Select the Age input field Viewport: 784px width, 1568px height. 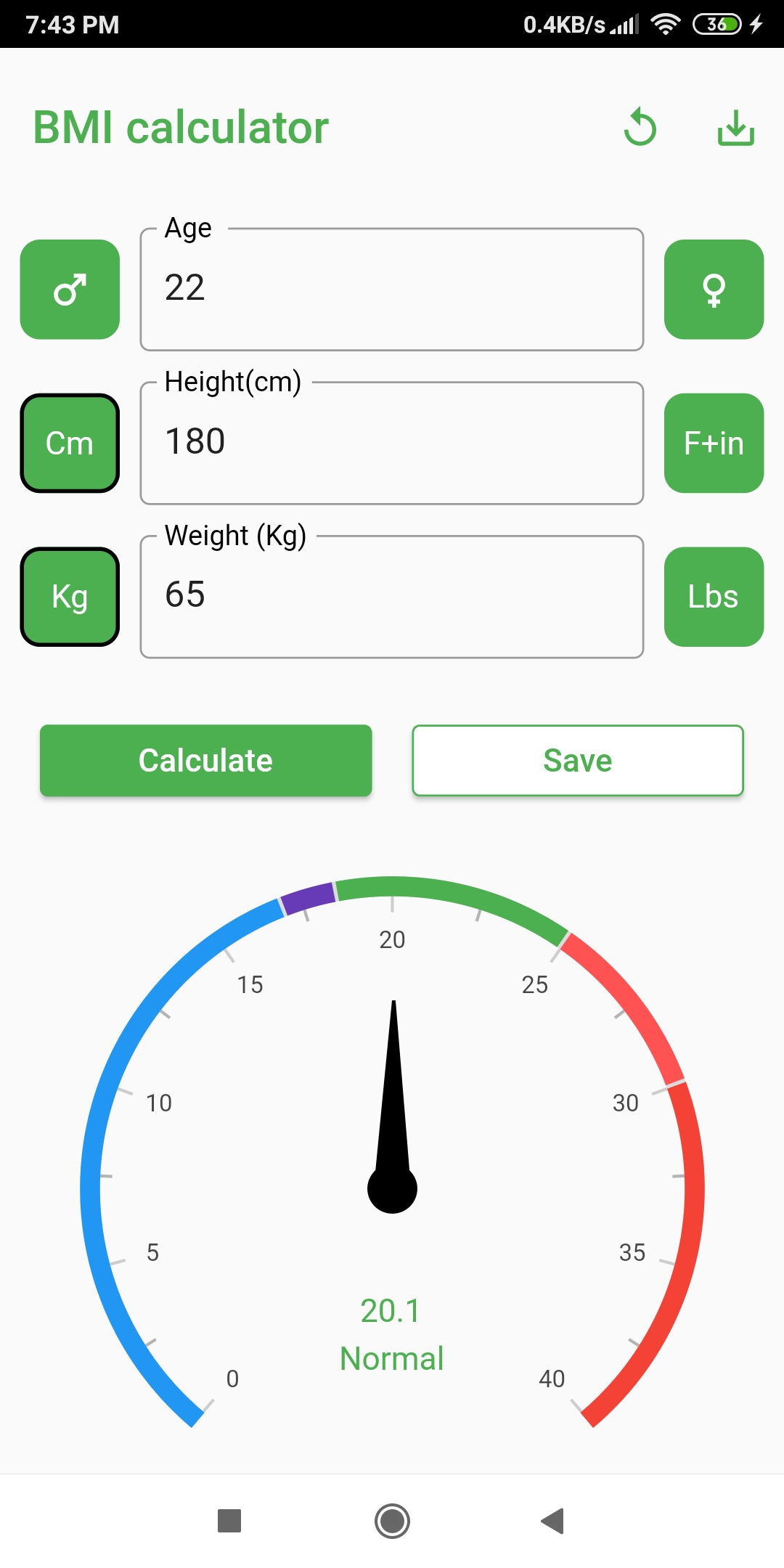392,288
